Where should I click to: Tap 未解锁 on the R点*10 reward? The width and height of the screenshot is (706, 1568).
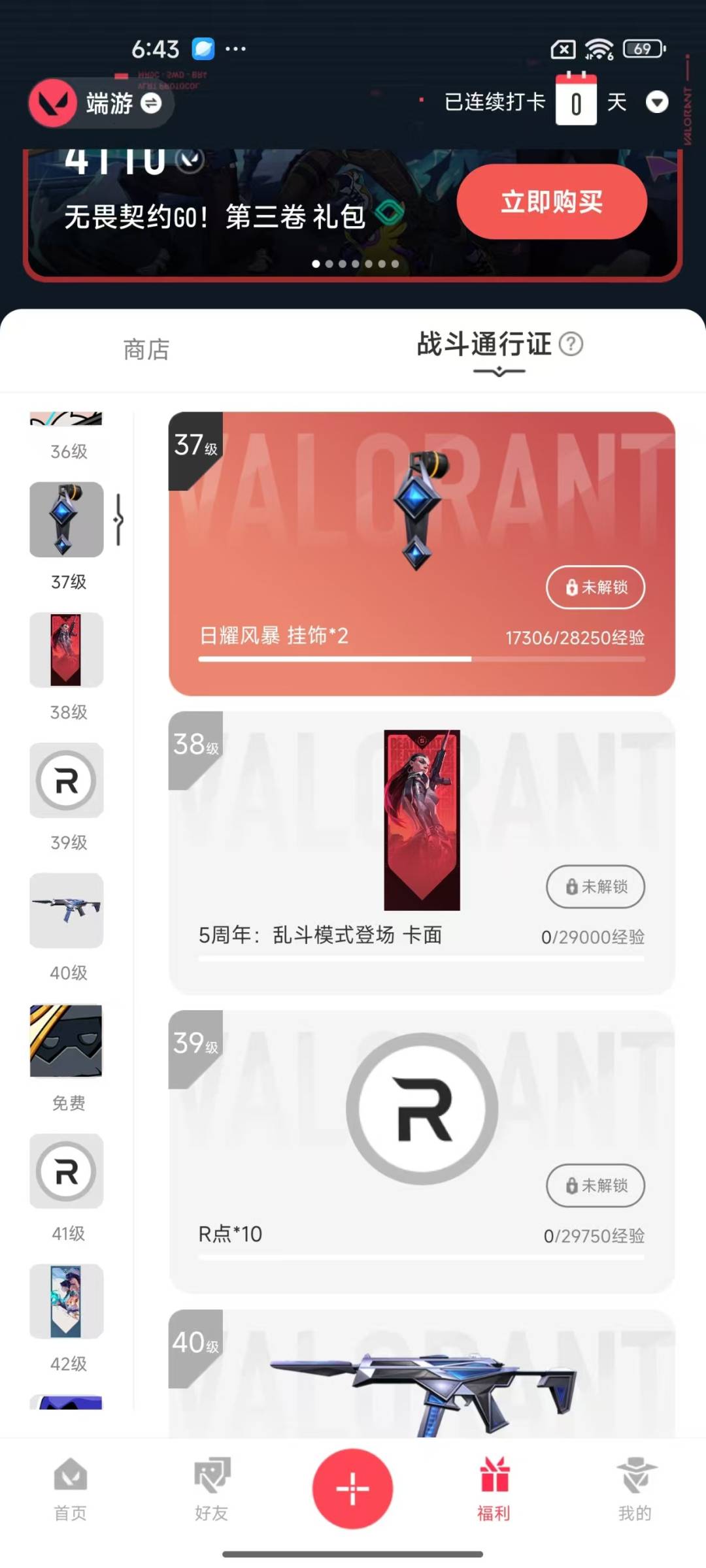tap(596, 1185)
